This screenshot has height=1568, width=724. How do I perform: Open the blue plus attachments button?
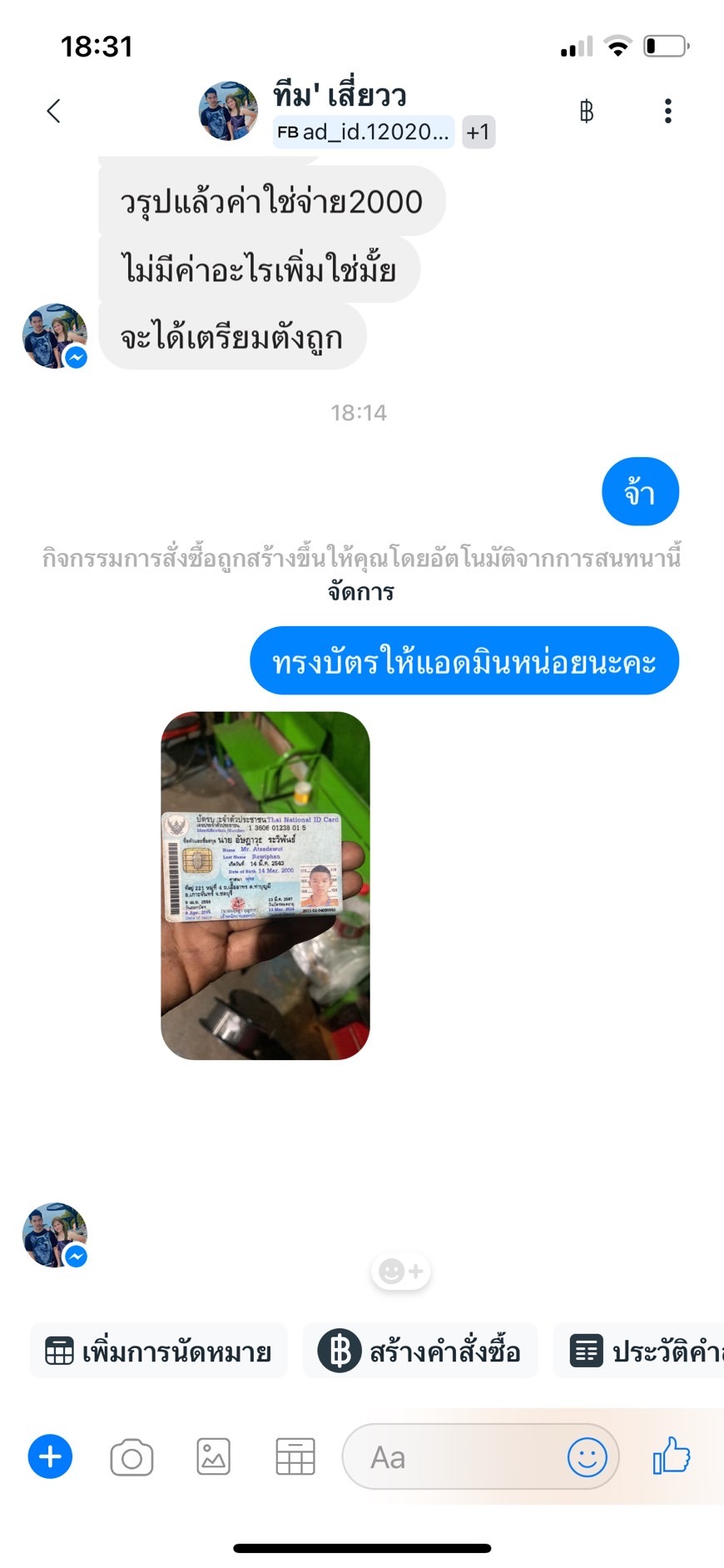click(50, 1456)
